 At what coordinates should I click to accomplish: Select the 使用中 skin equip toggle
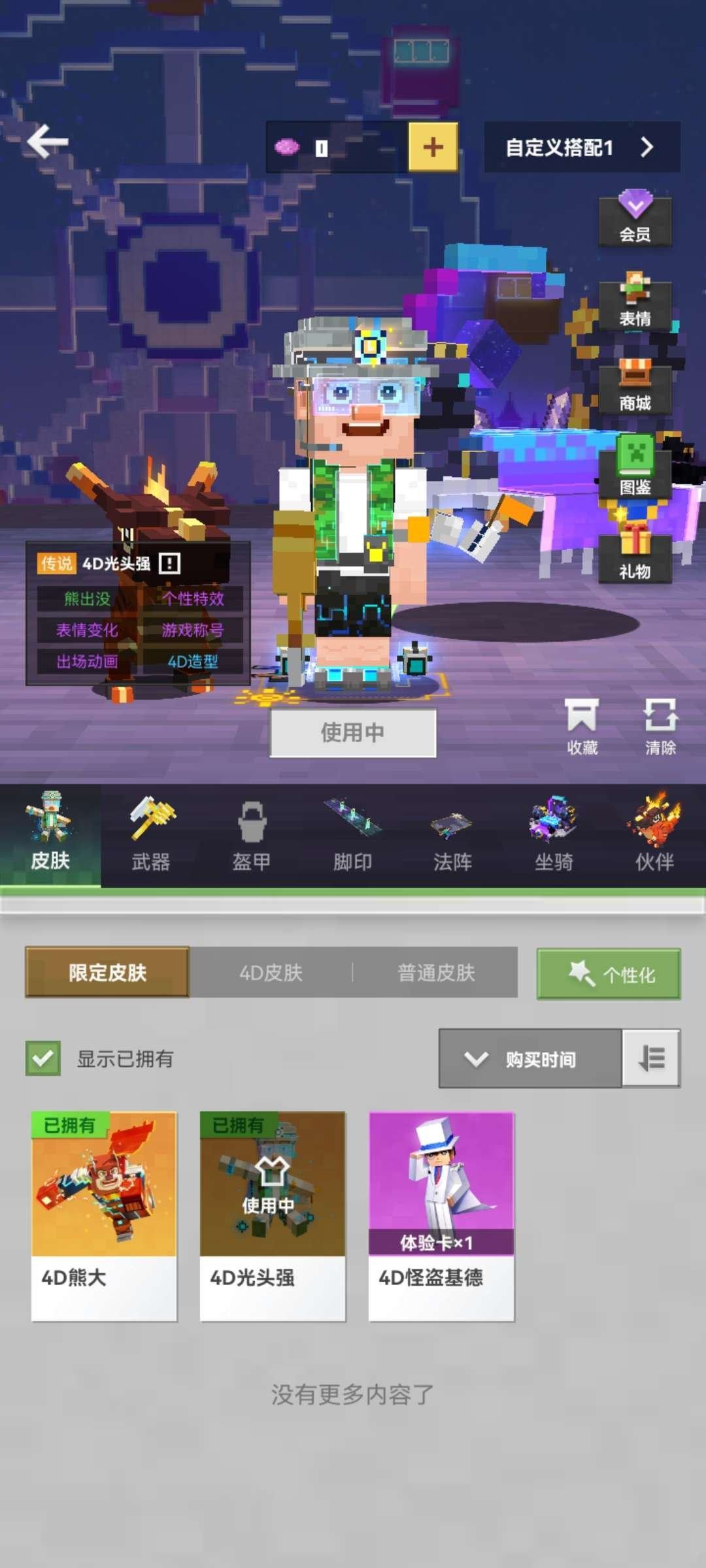[352, 732]
